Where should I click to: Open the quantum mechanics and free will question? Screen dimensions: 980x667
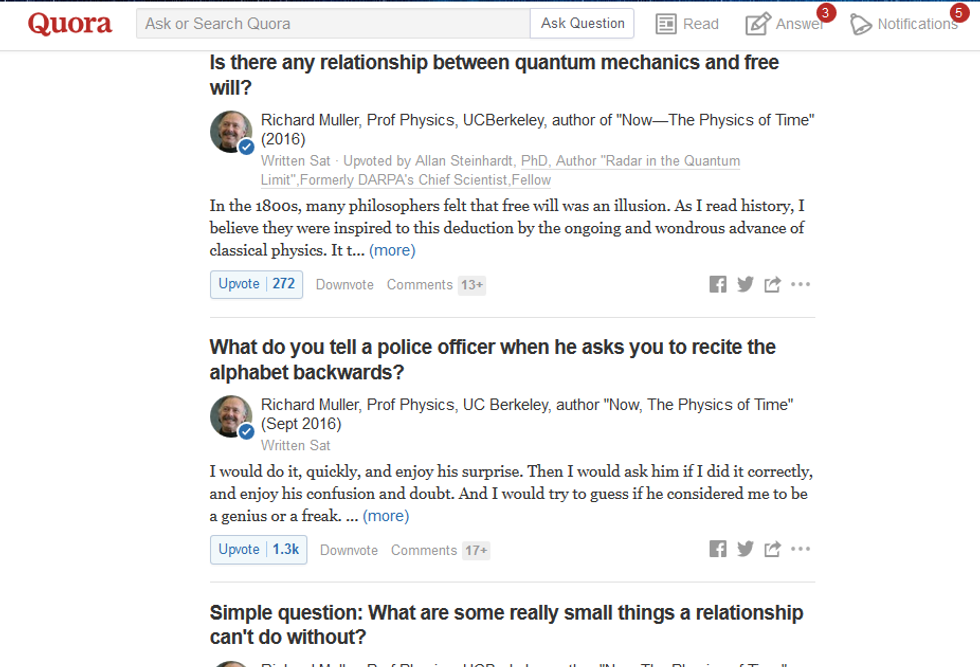coord(494,75)
